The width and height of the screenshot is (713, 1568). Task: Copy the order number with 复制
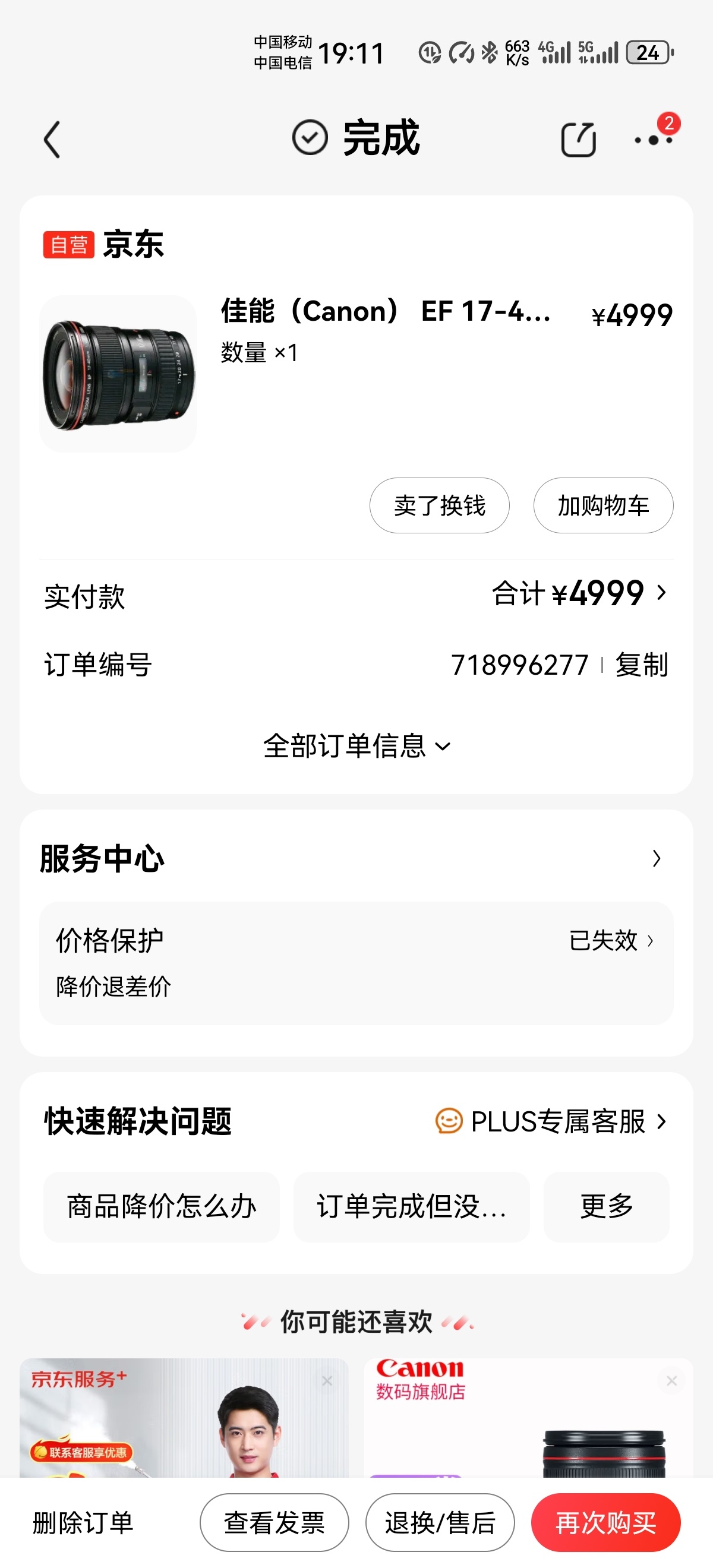point(641,665)
